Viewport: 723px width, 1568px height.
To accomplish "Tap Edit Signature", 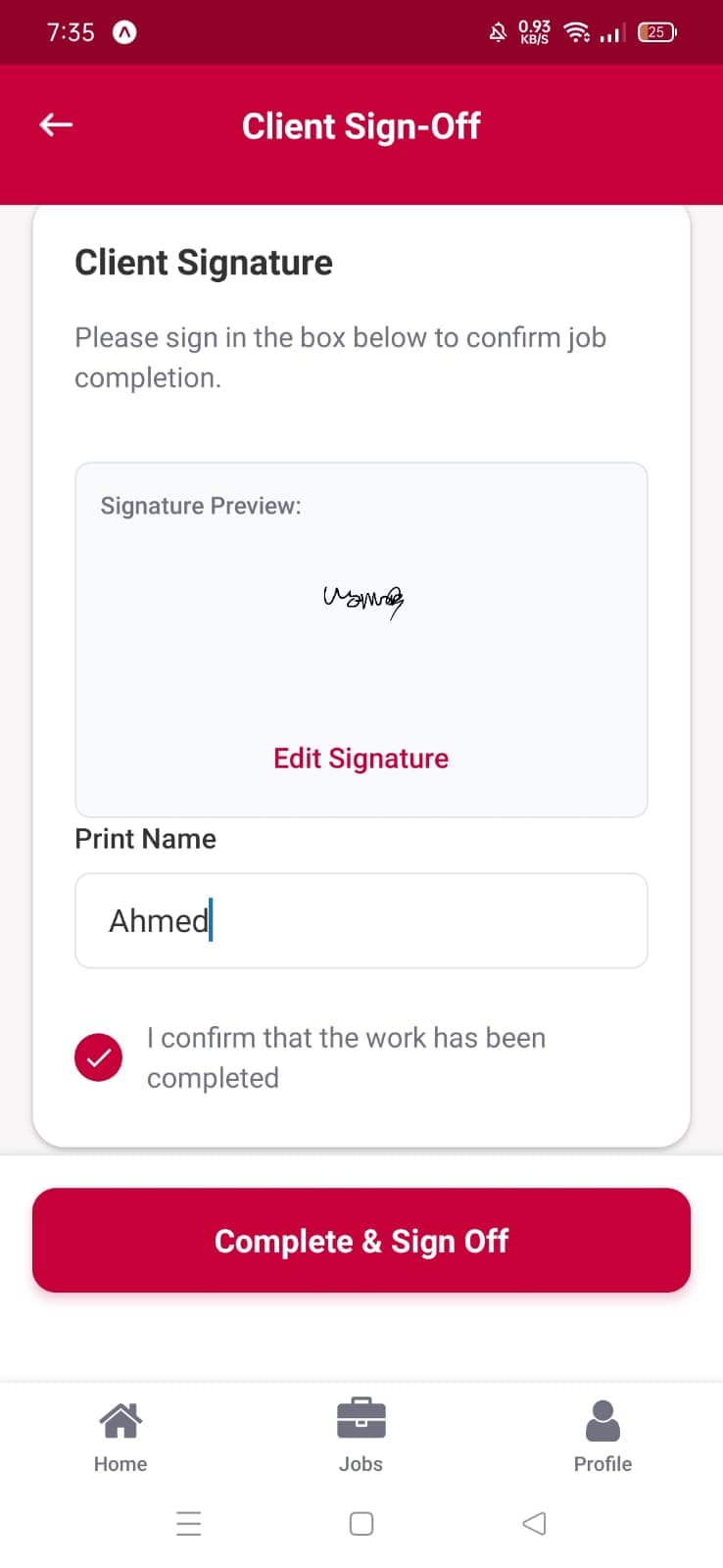I will point(361,758).
